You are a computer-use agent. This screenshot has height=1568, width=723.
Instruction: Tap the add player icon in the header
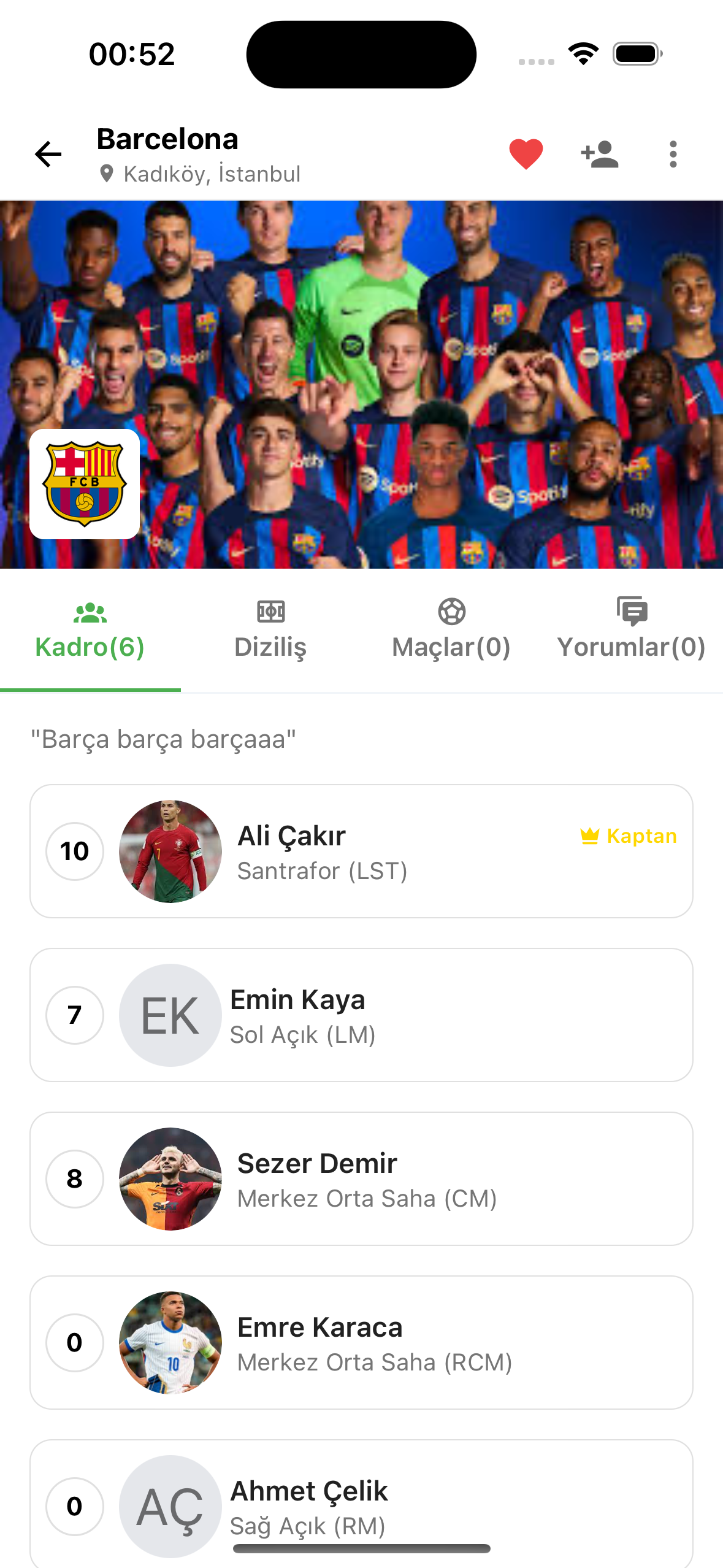pos(599,155)
